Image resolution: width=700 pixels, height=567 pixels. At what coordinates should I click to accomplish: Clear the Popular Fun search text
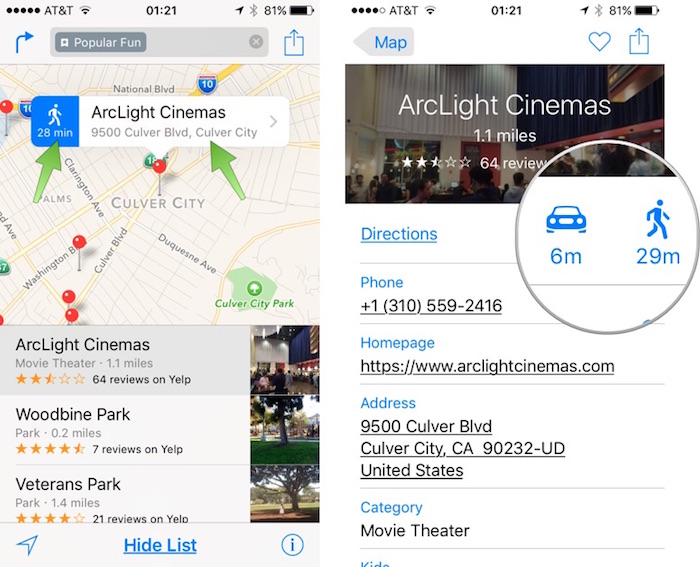pyautogui.click(x=256, y=42)
